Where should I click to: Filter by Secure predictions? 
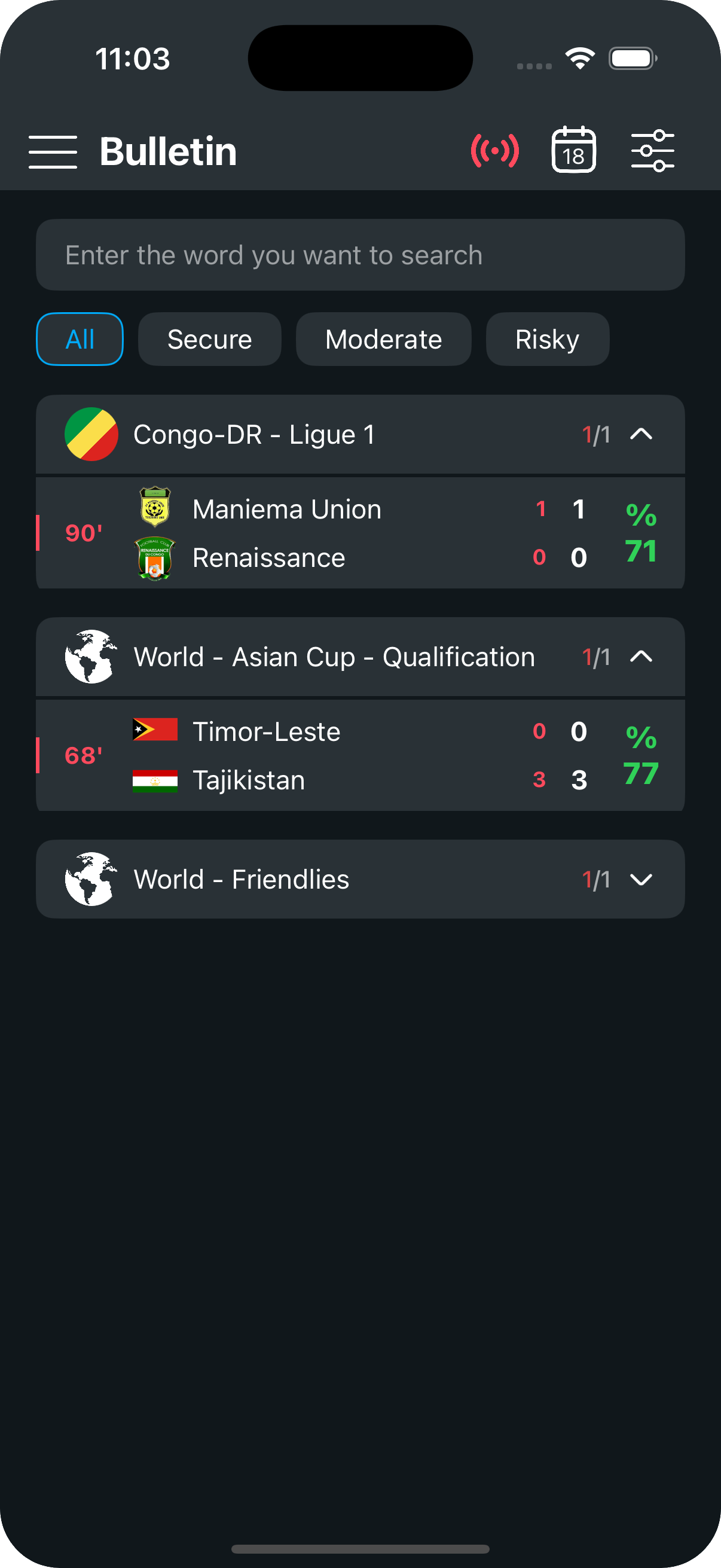pyautogui.click(x=209, y=339)
